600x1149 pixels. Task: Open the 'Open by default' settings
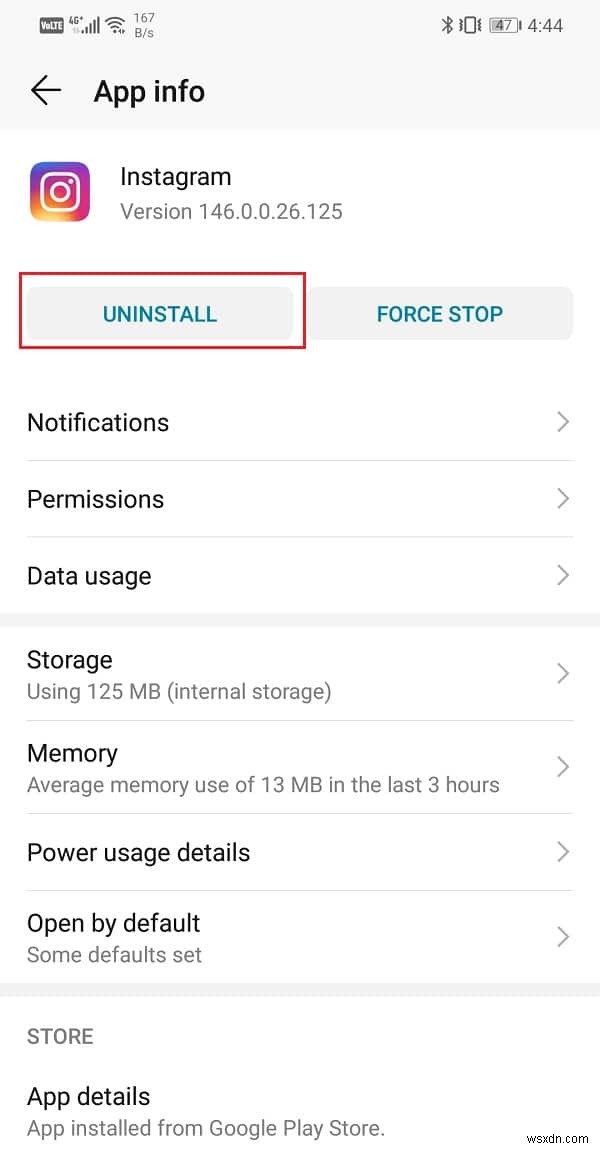pos(298,937)
